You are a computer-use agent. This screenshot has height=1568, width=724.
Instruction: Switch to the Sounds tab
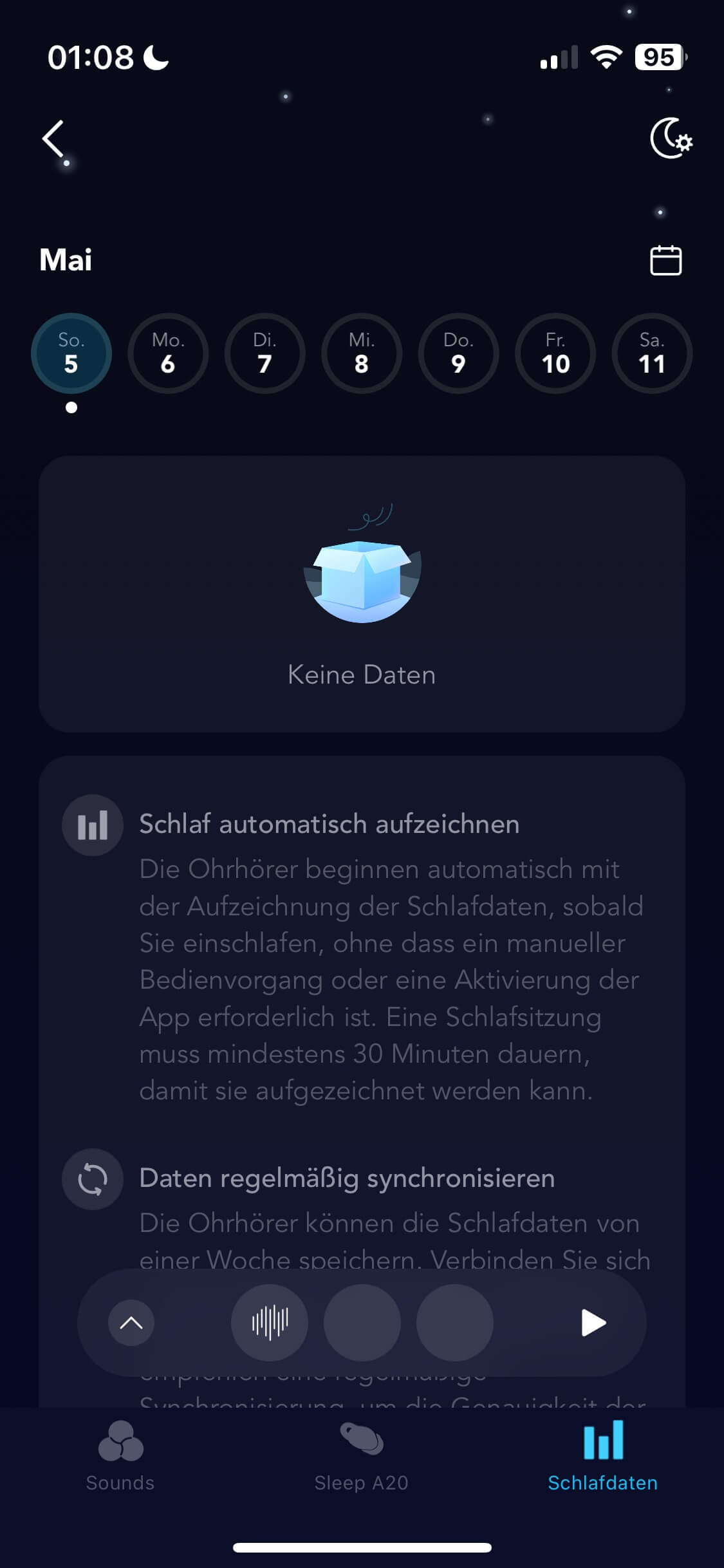(120, 1456)
